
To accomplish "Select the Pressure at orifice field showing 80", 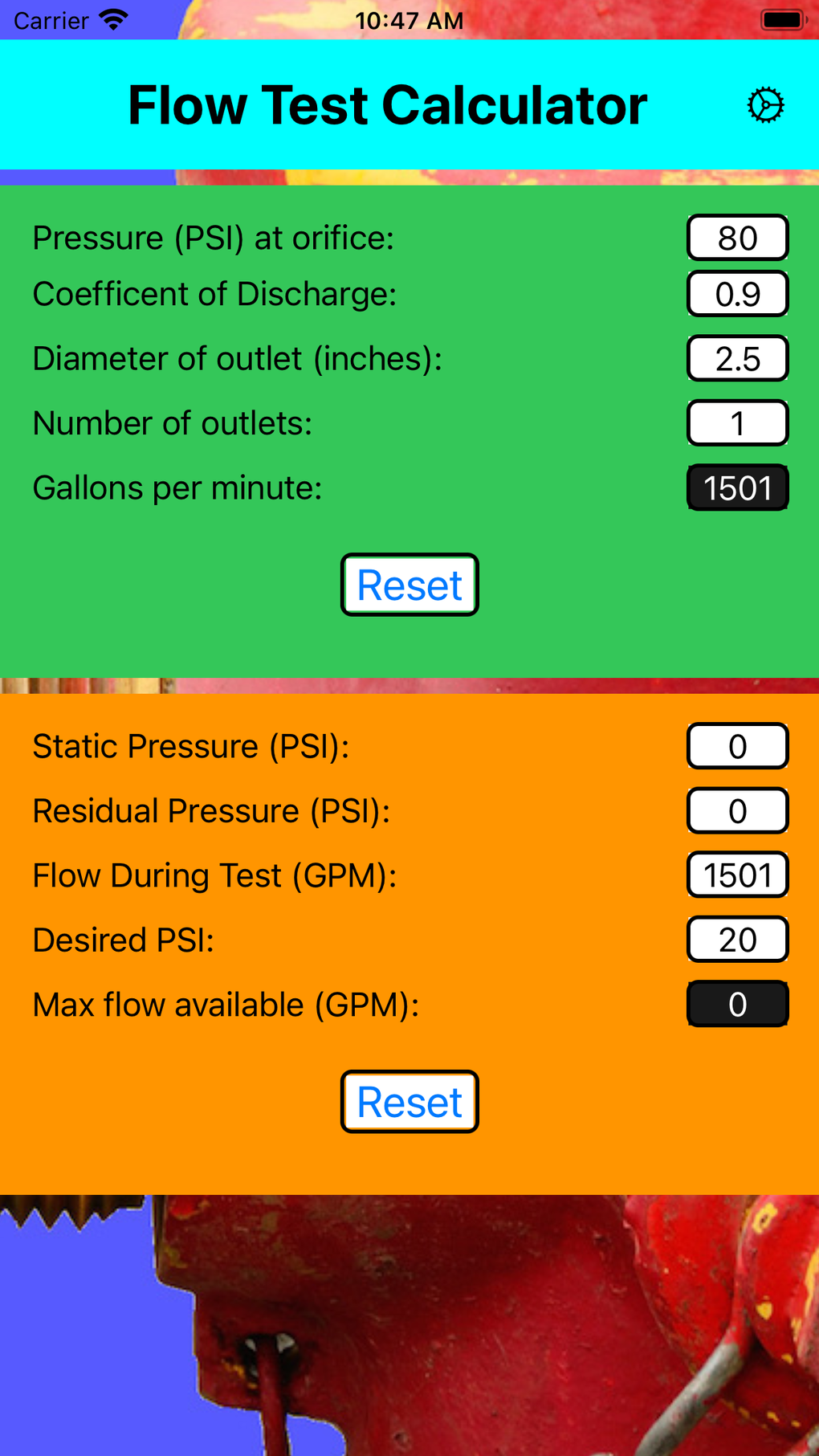I will (x=736, y=238).
